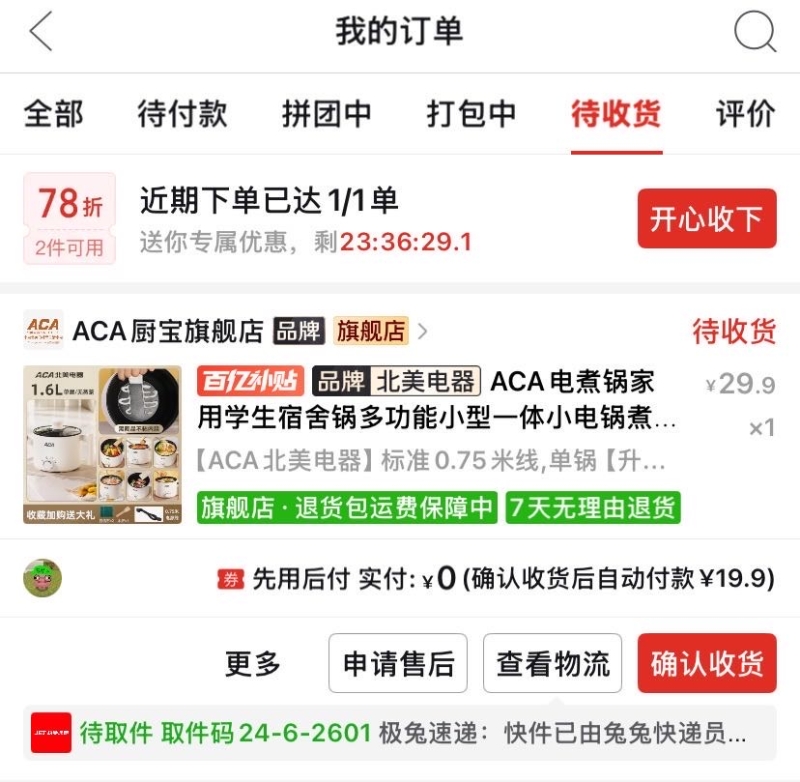Viewport: 800px width, 782px height.
Task: Go back from 我的订单
Action: [x=41, y=33]
